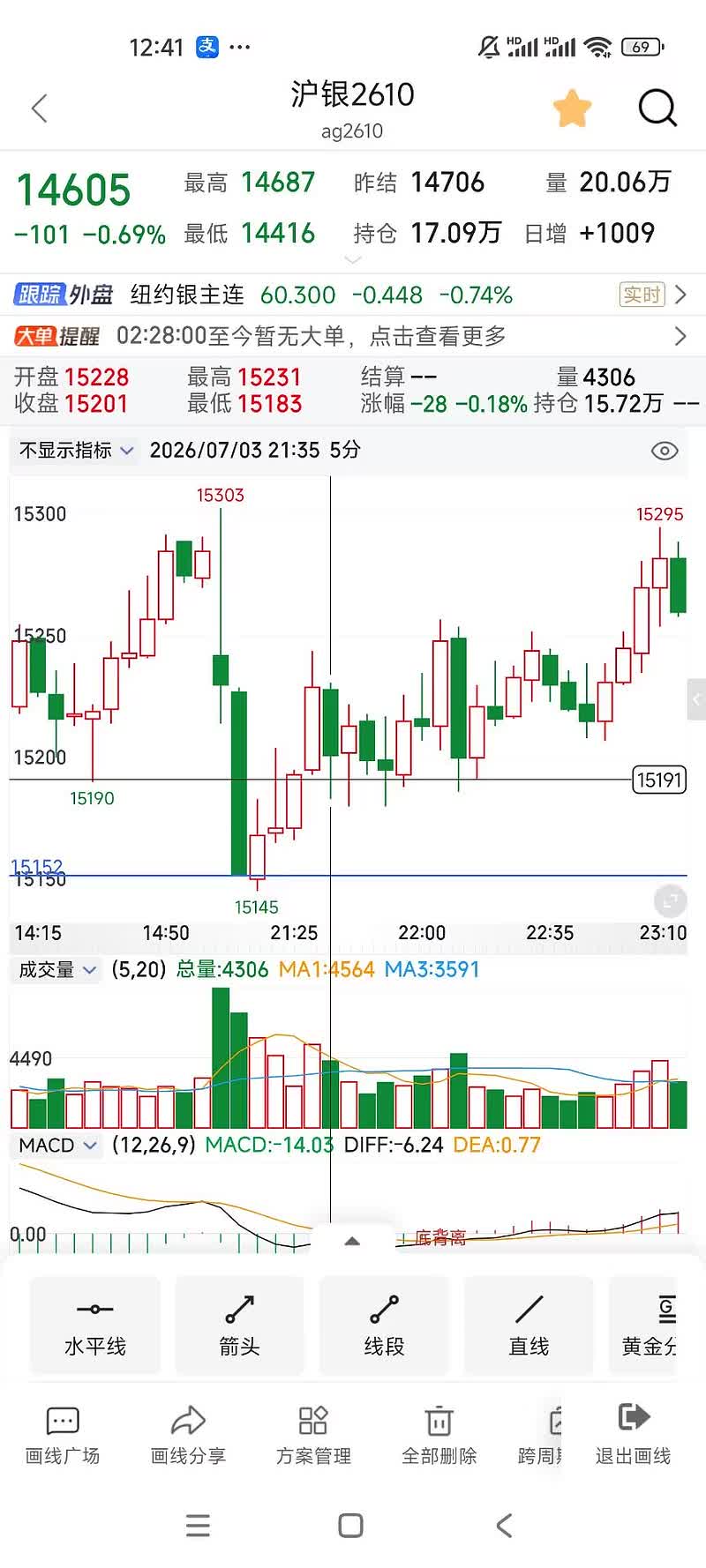Select the 箭头 arrow drawing tool

point(239,1325)
